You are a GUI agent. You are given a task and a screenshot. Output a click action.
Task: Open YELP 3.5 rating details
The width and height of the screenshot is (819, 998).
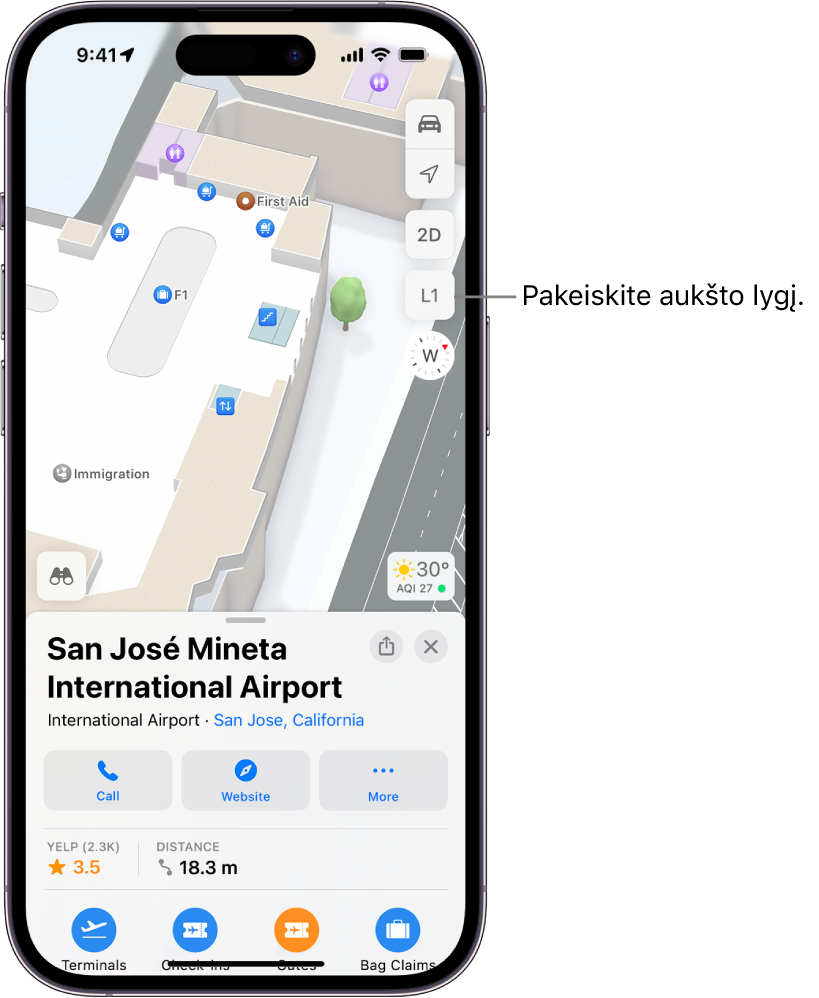[x=74, y=858]
